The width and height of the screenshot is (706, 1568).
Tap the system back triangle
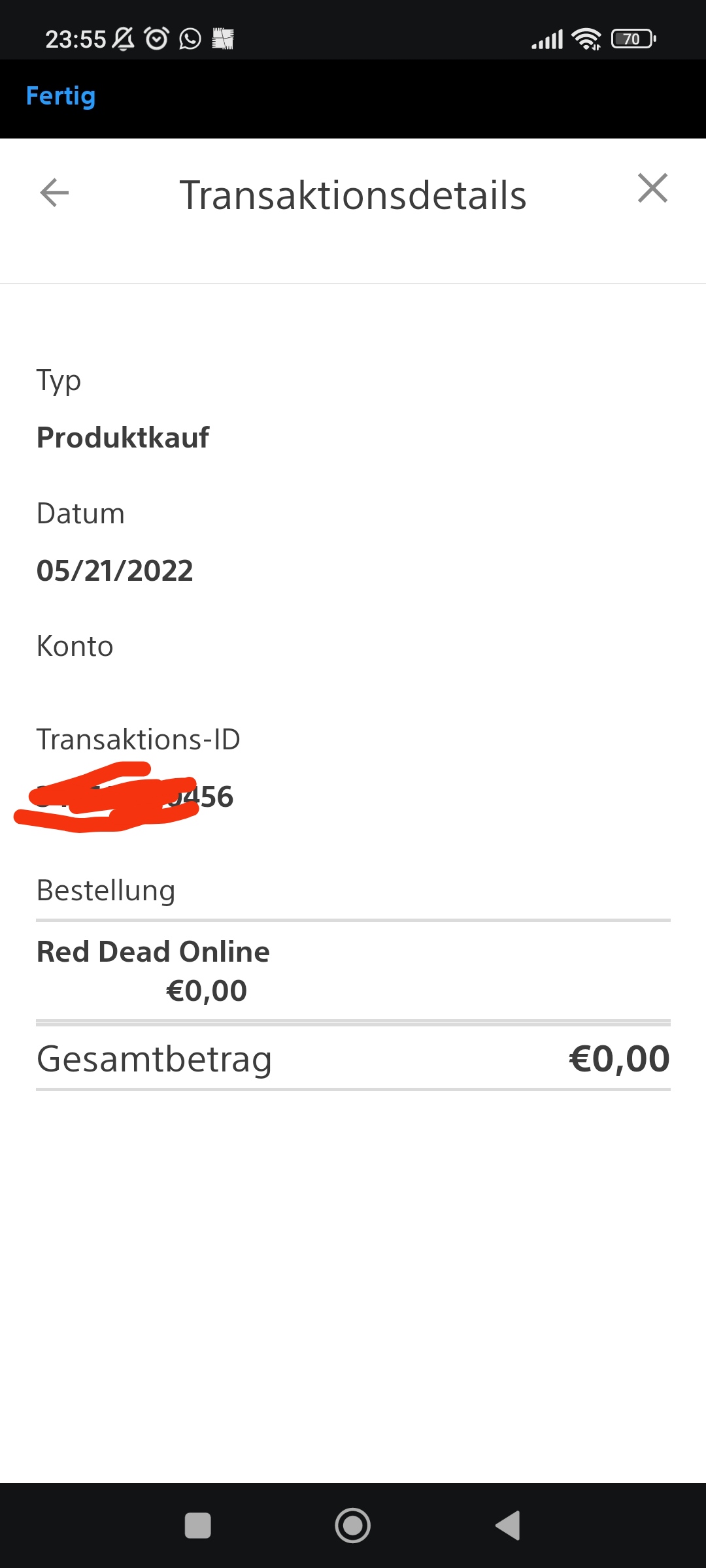508,1526
